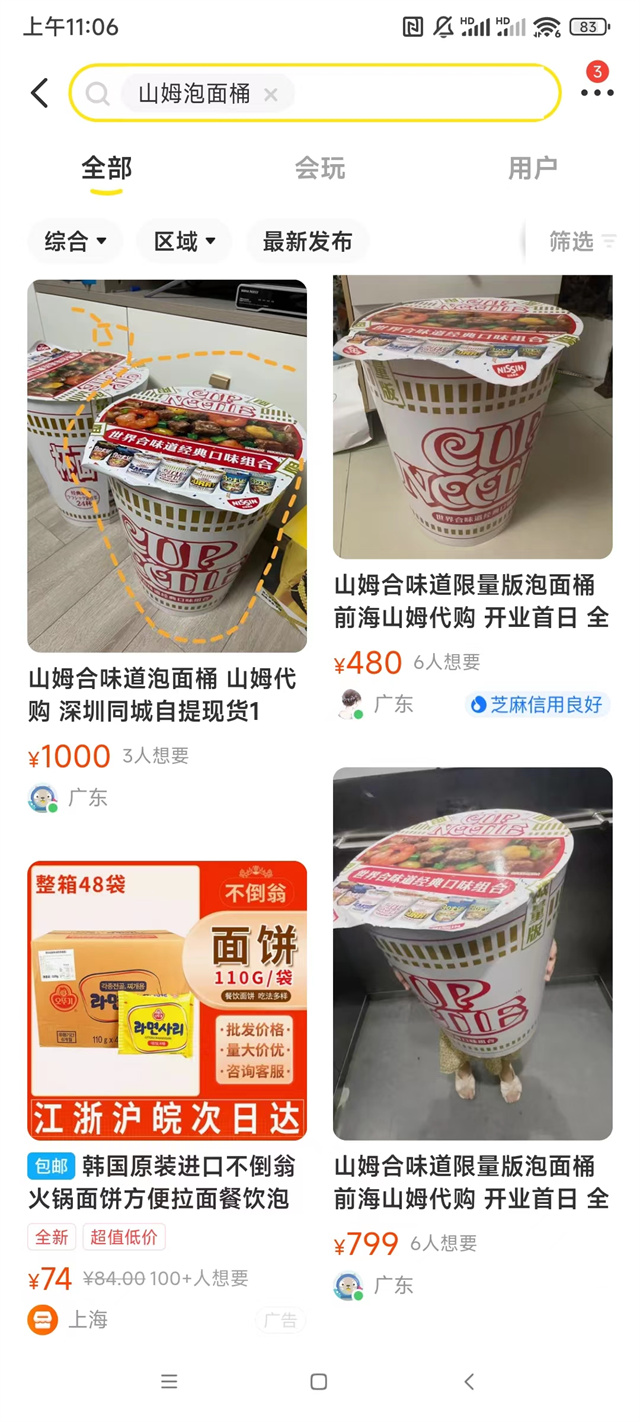The width and height of the screenshot is (640, 1422).
Task: Switch to the 用户 tab
Action: [x=532, y=168]
